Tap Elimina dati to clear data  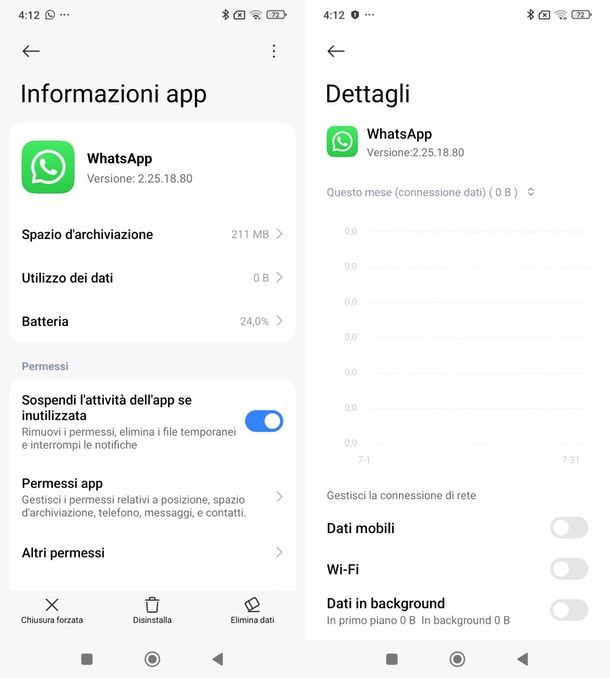[x=252, y=610]
